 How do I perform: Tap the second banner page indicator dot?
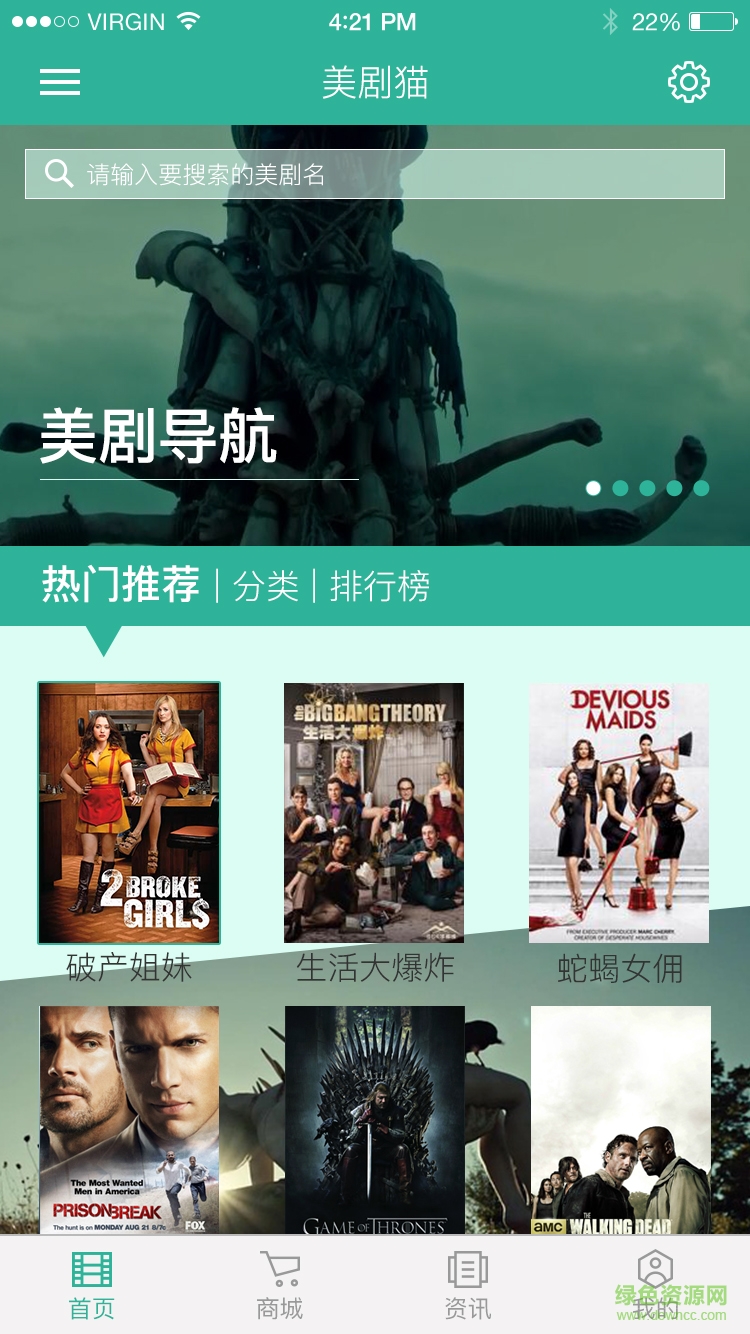coord(620,488)
